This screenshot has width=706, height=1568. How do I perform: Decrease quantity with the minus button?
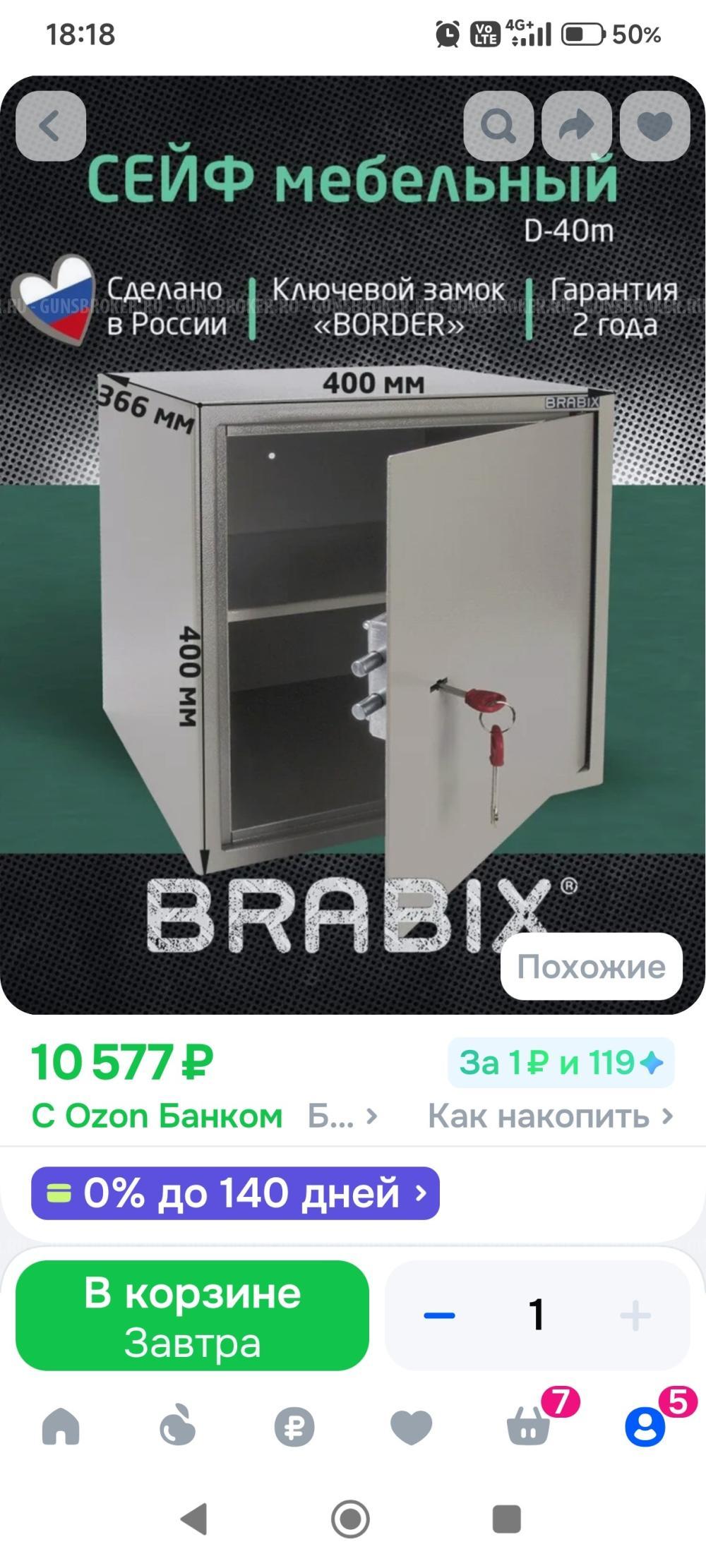click(x=439, y=1315)
